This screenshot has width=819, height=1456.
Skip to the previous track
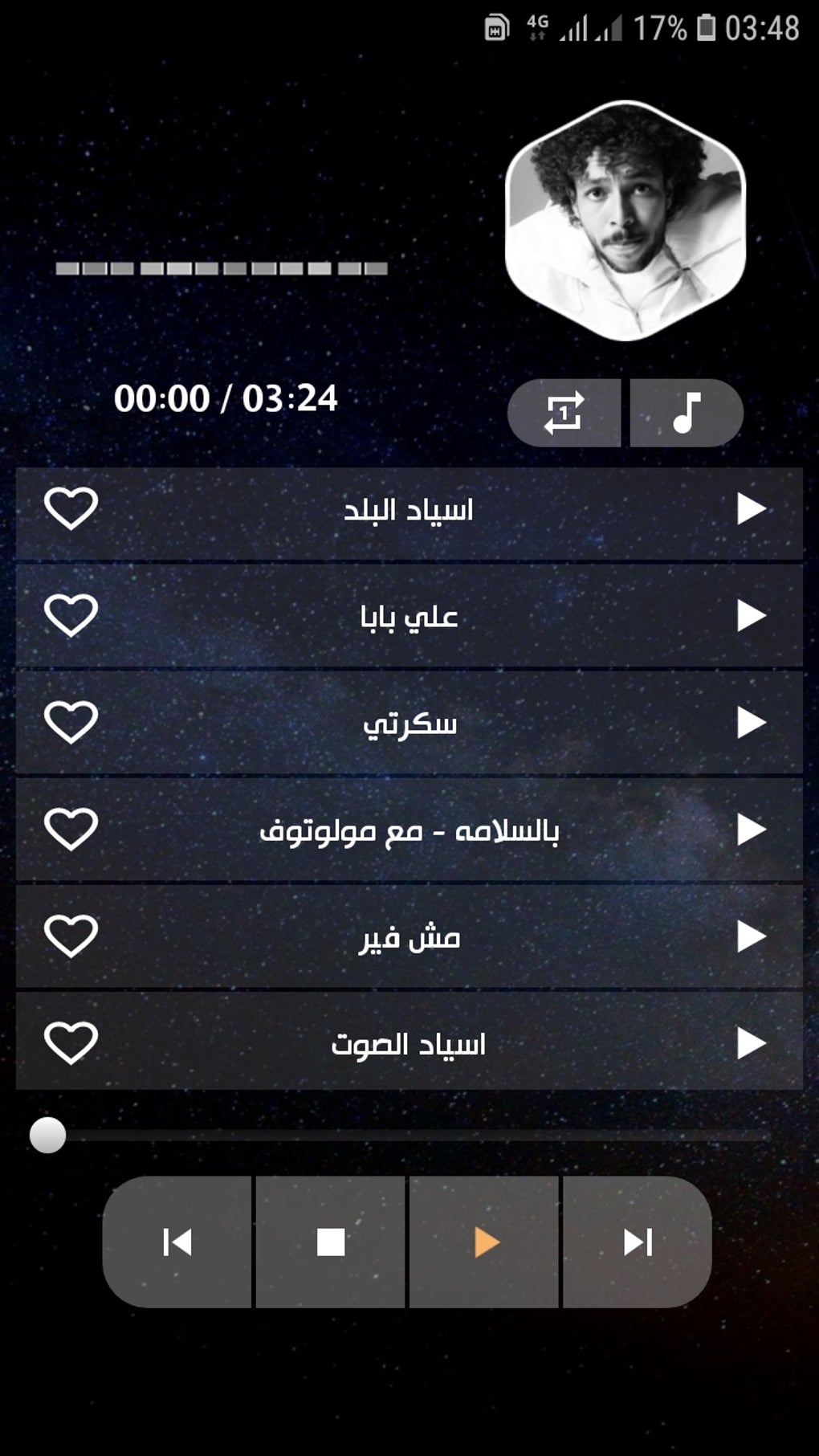(x=177, y=1242)
